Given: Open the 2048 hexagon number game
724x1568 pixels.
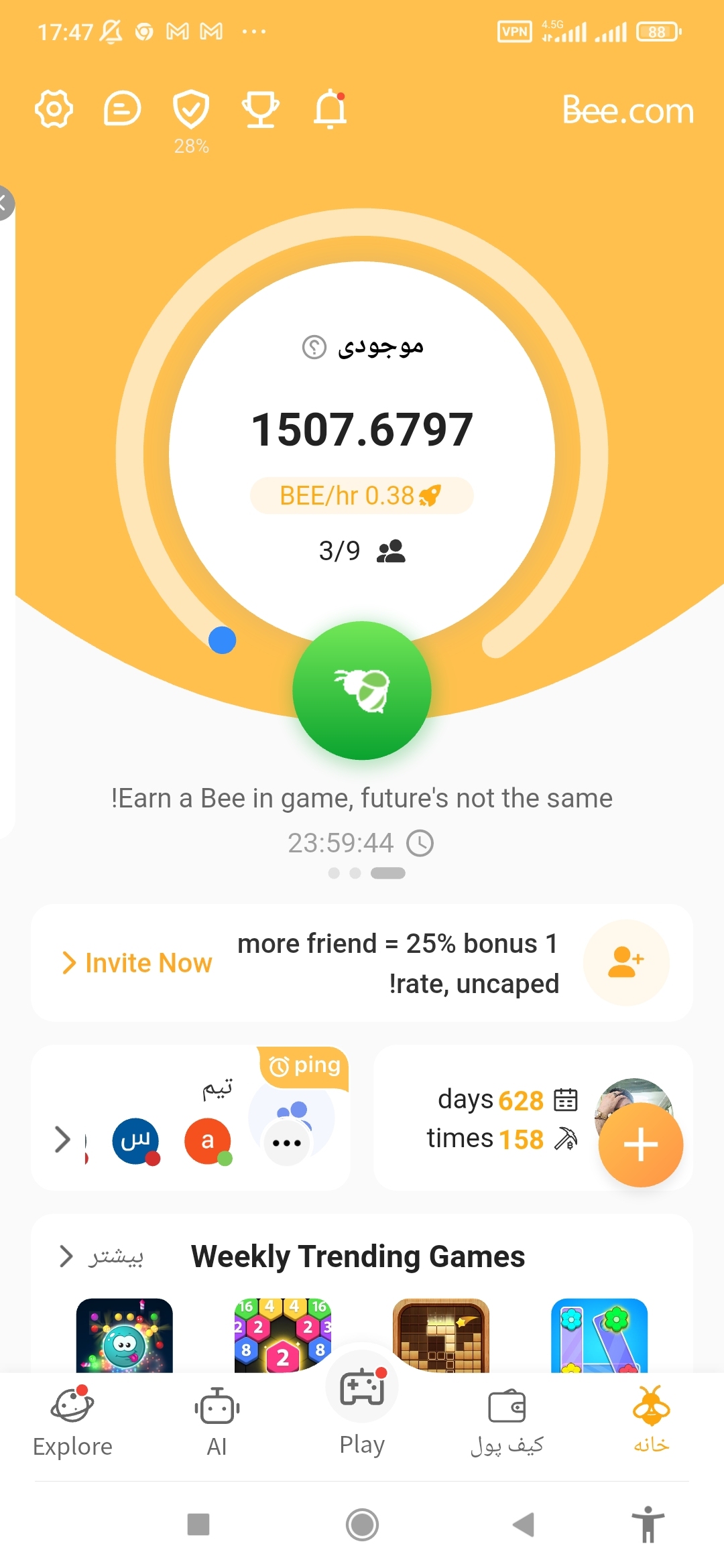Looking at the screenshot, I should pyautogui.click(x=283, y=1335).
